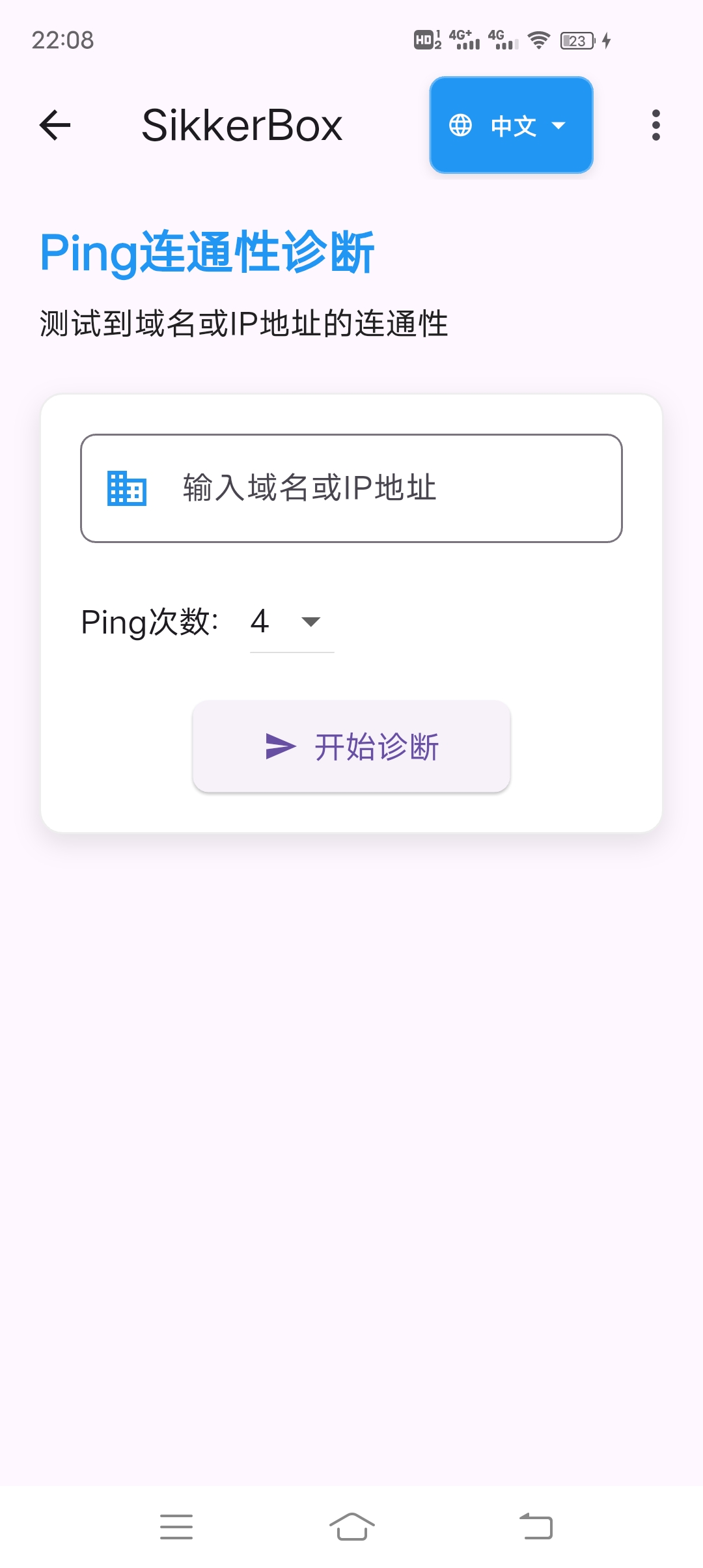Tap the clock showing 22:08
The width and height of the screenshot is (703, 1568).
pyautogui.click(x=62, y=40)
